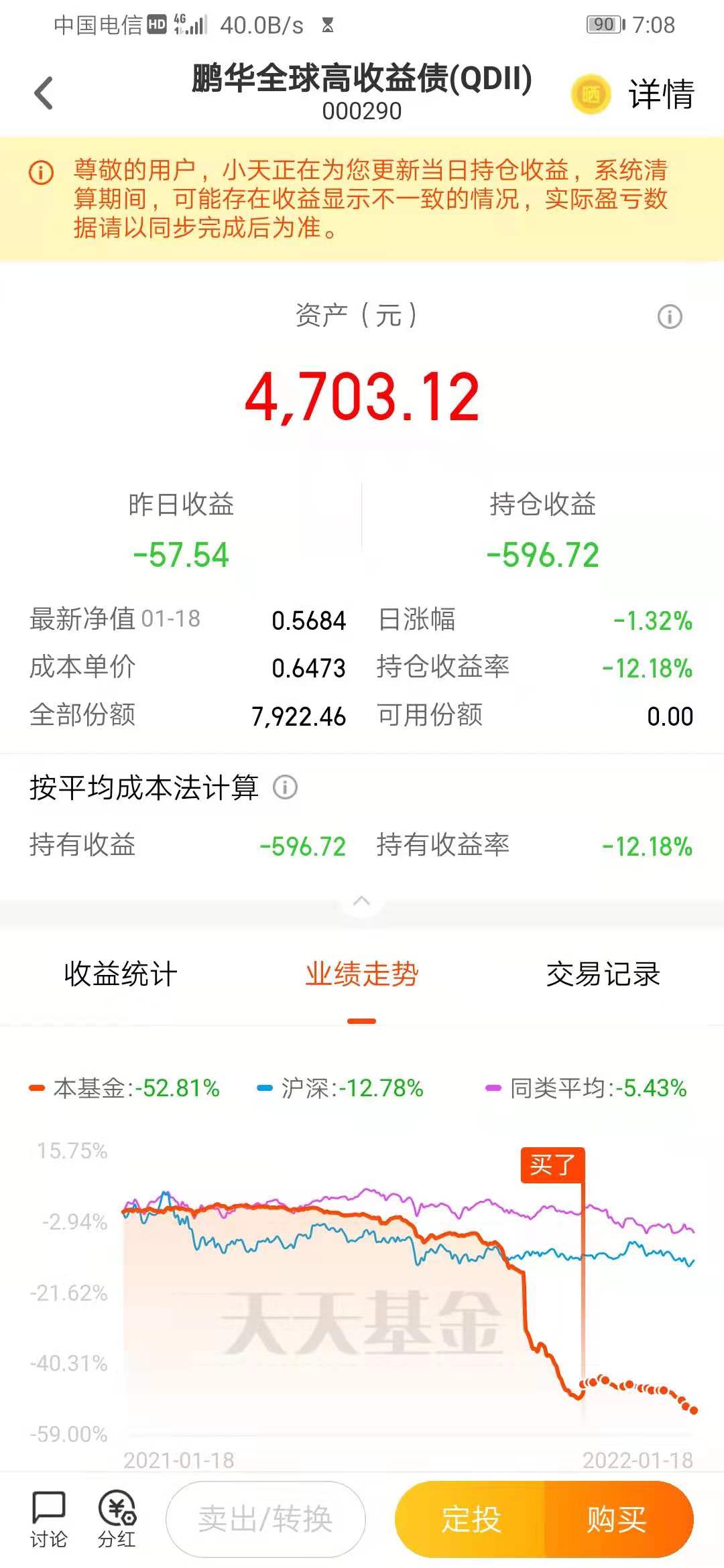Switch to the 交易记录 tab
Screen dimensions: 724x1568
603,974
